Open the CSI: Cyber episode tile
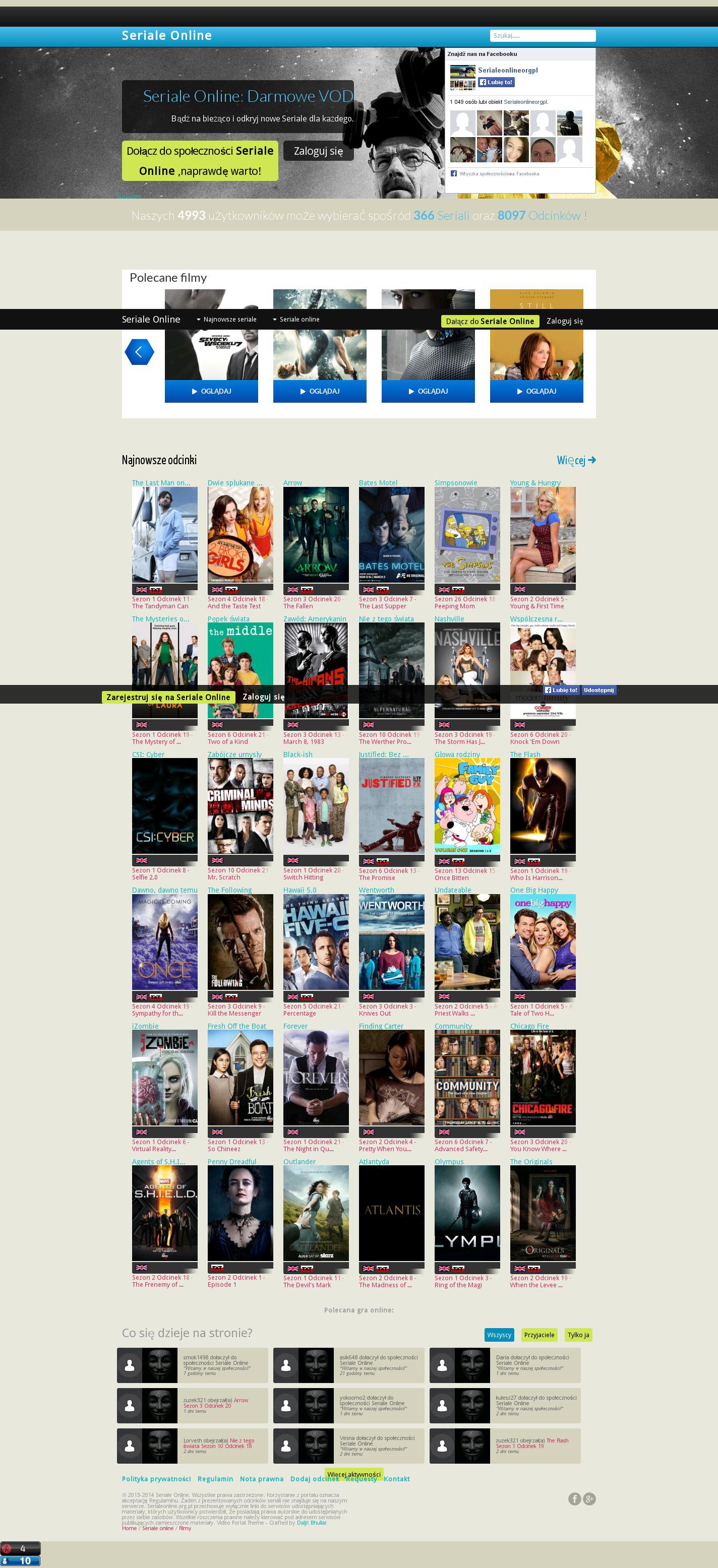Screen dimensions: 718x1568 (164, 806)
